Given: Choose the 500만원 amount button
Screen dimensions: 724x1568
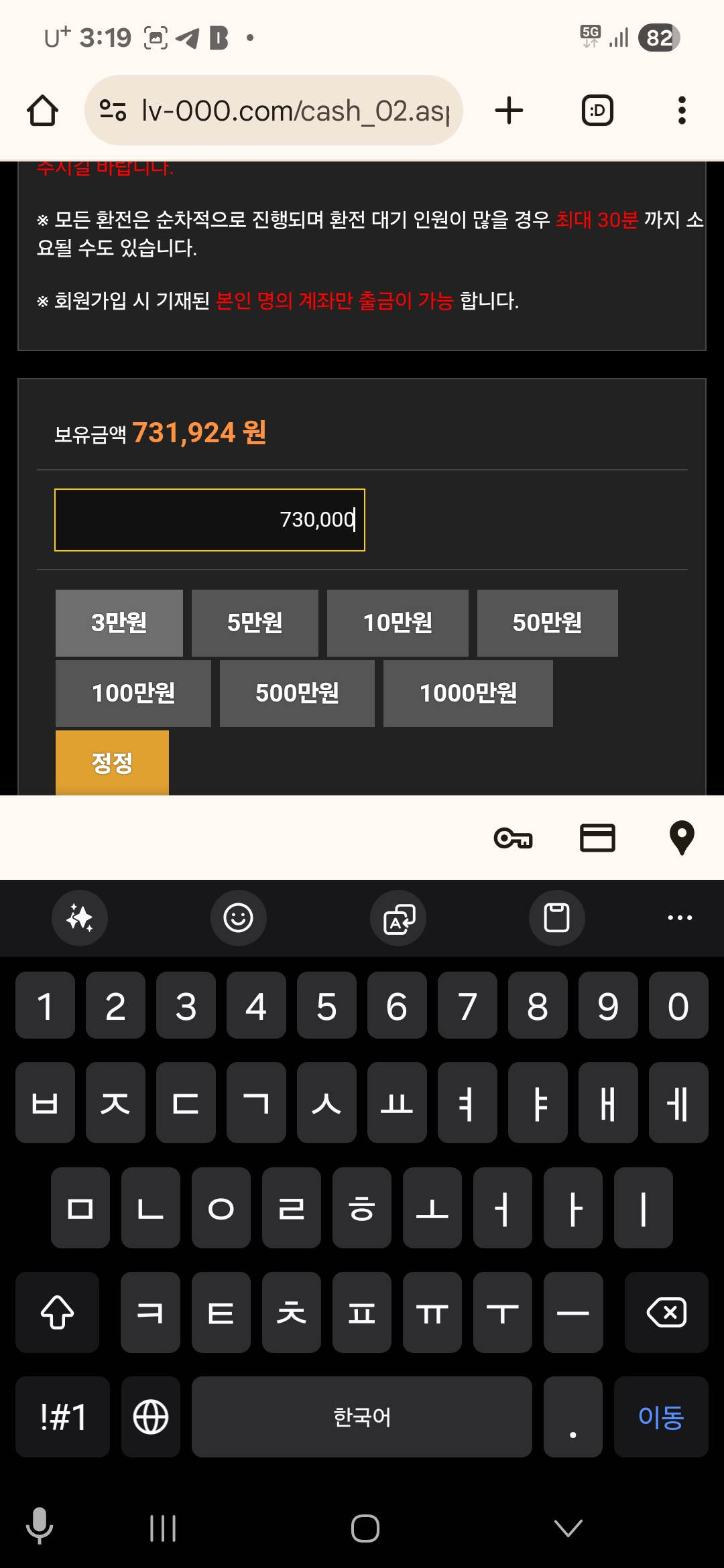Looking at the screenshot, I should tap(297, 693).
